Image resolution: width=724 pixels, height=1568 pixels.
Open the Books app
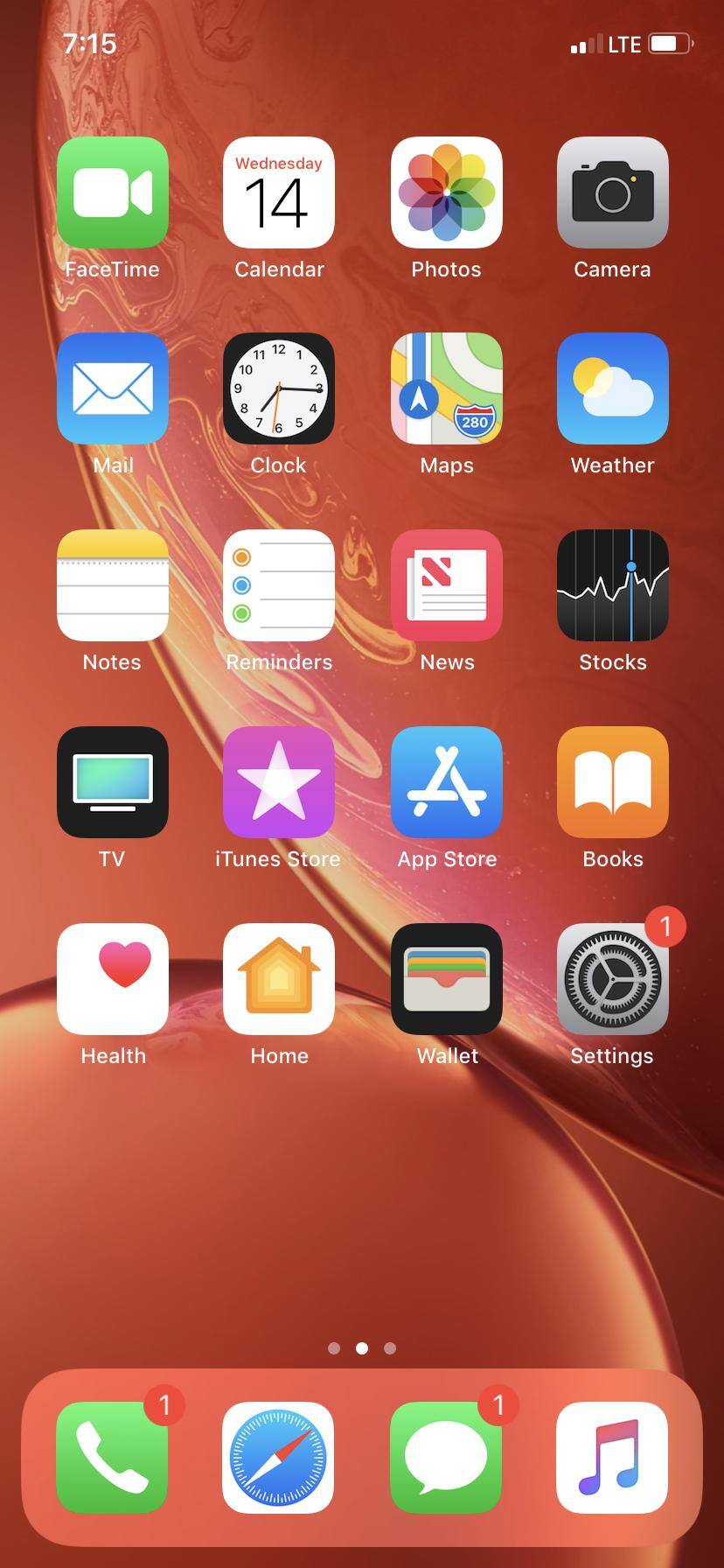pyautogui.click(x=612, y=782)
